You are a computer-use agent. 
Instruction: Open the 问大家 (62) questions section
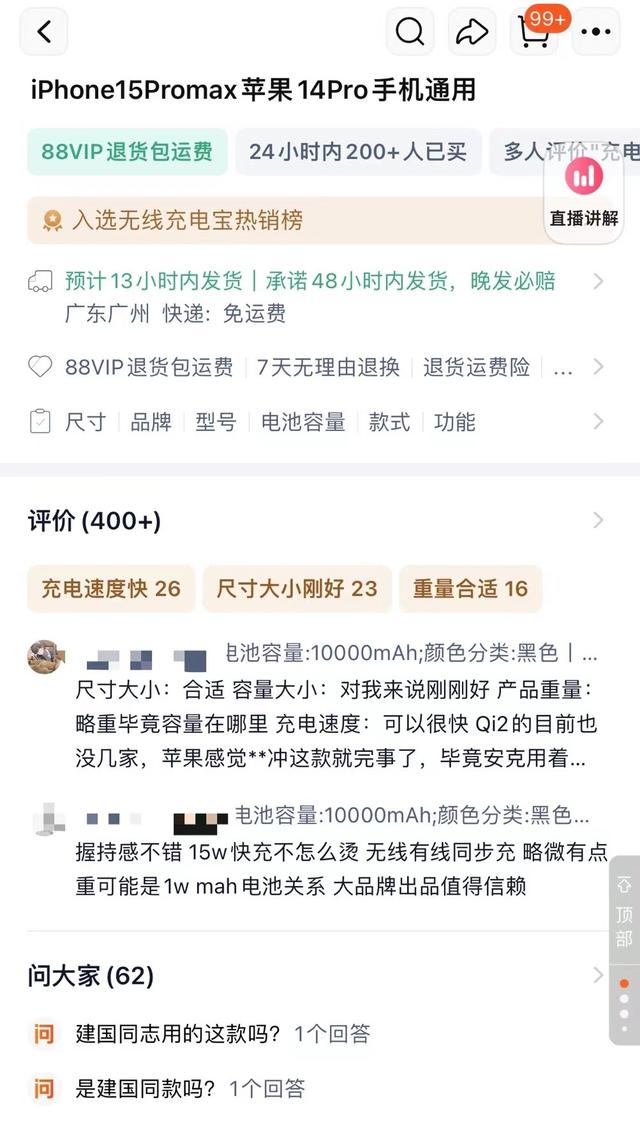click(90, 975)
